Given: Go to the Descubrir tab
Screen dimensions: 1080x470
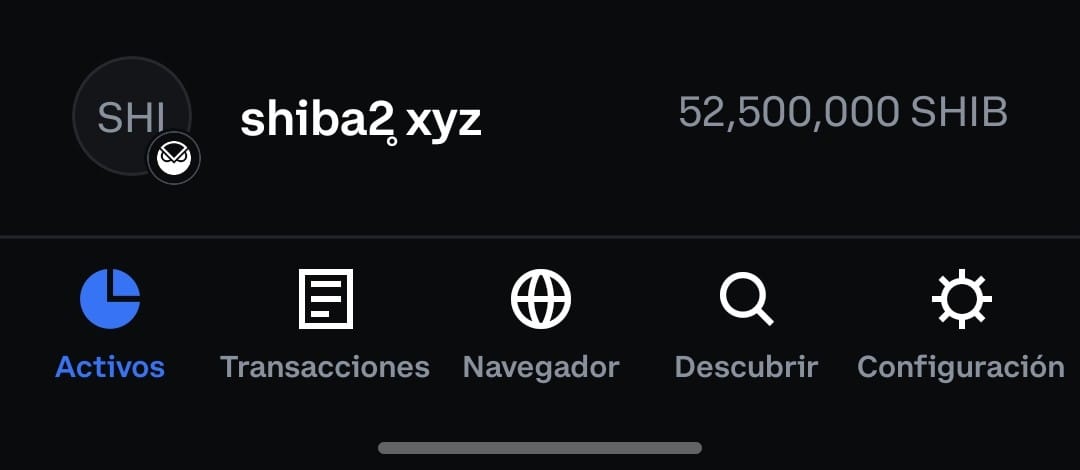Looking at the screenshot, I should 746,325.
